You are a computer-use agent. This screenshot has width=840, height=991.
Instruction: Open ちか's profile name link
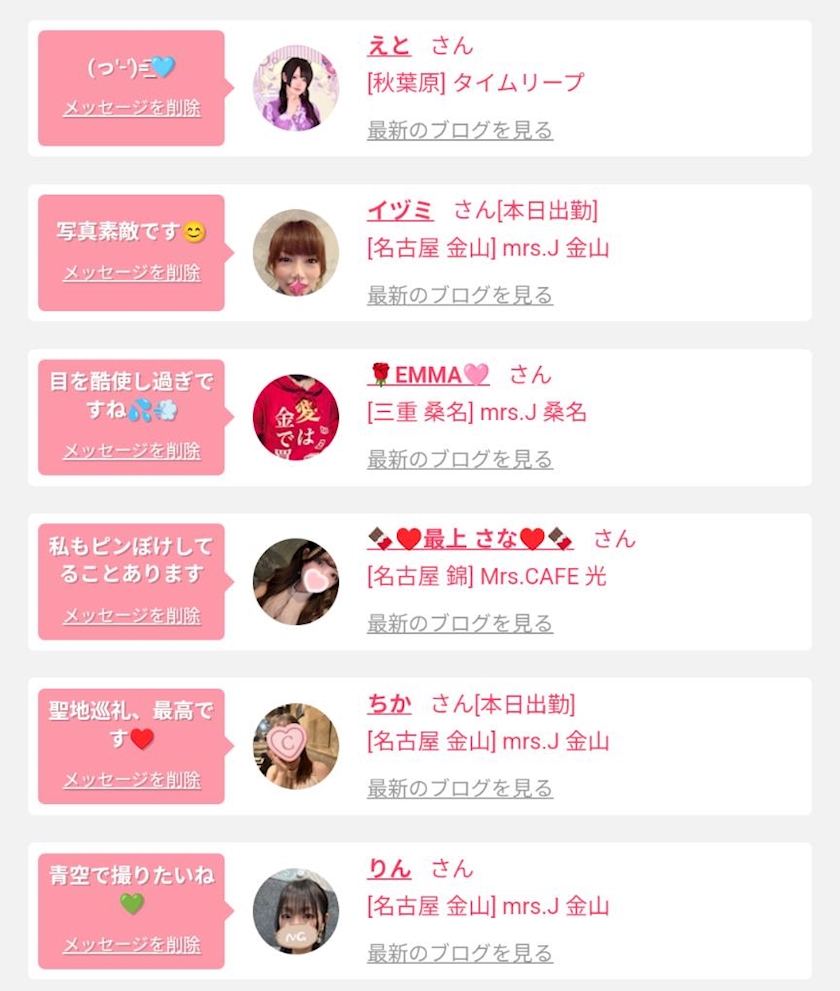tap(389, 704)
